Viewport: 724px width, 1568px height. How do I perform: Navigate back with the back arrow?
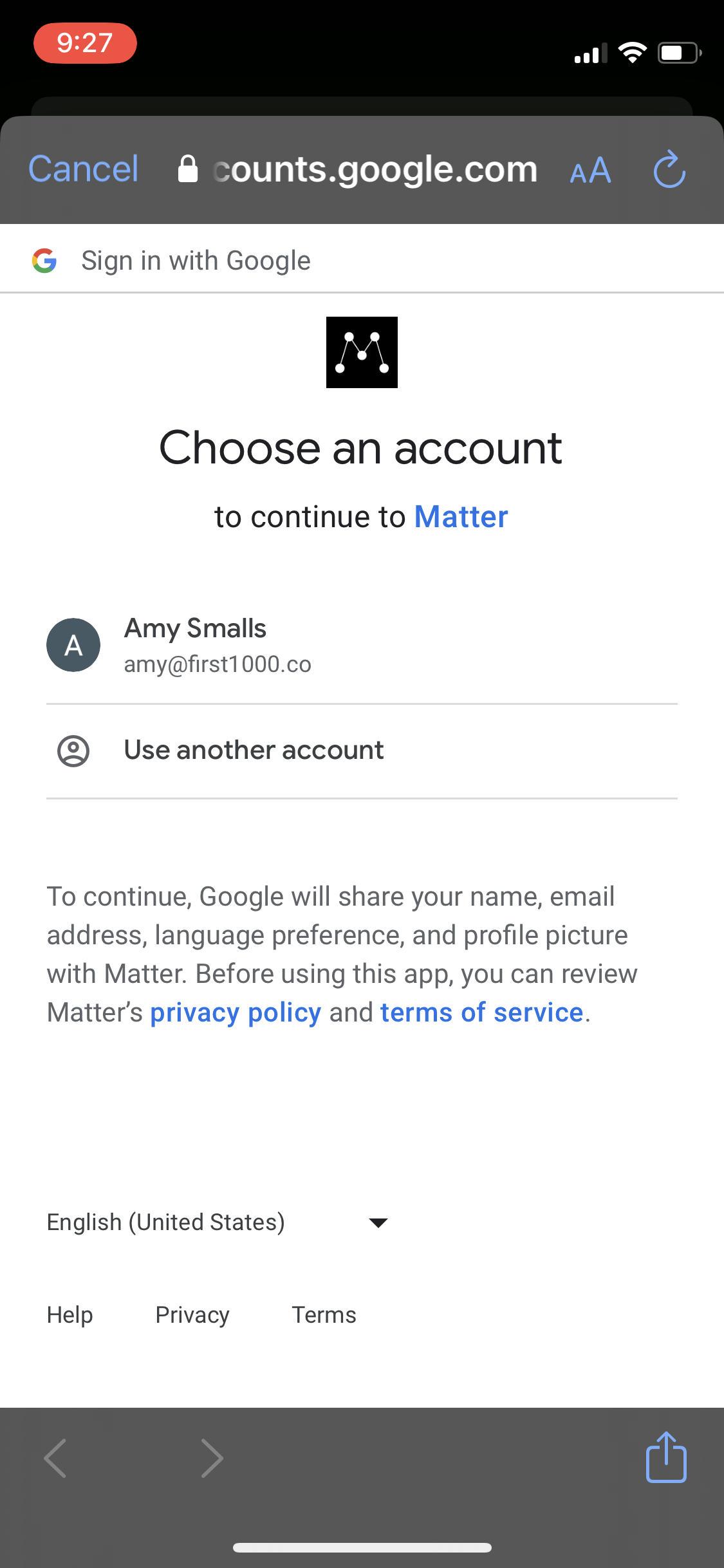[x=55, y=1458]
